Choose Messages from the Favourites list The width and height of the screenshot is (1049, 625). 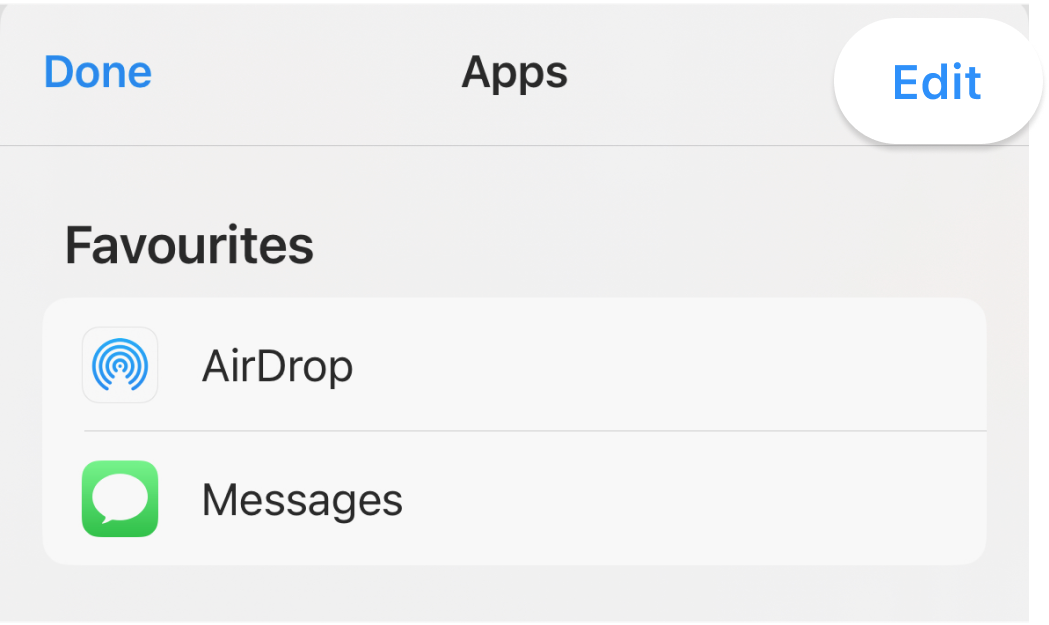click(302, 499)
